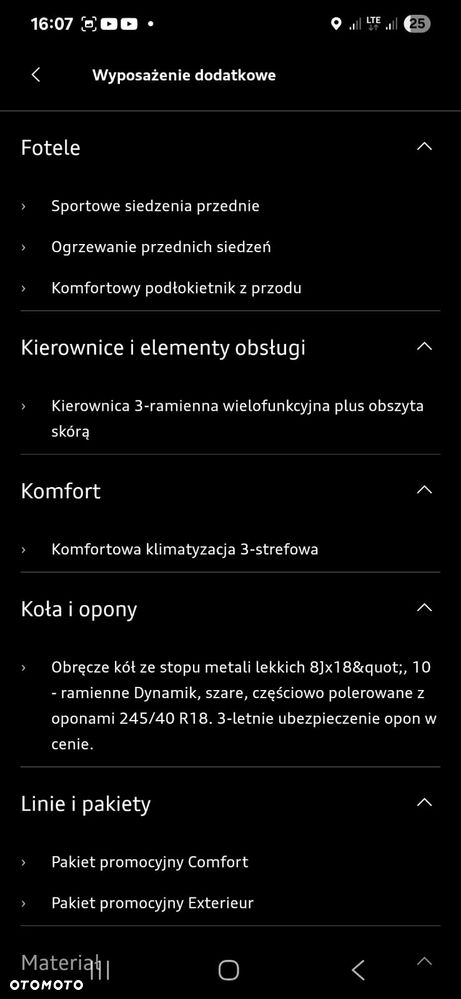This screenshot has height=999, width=461.
Task: Collapse the Fotele section
Action: [424, 147]
